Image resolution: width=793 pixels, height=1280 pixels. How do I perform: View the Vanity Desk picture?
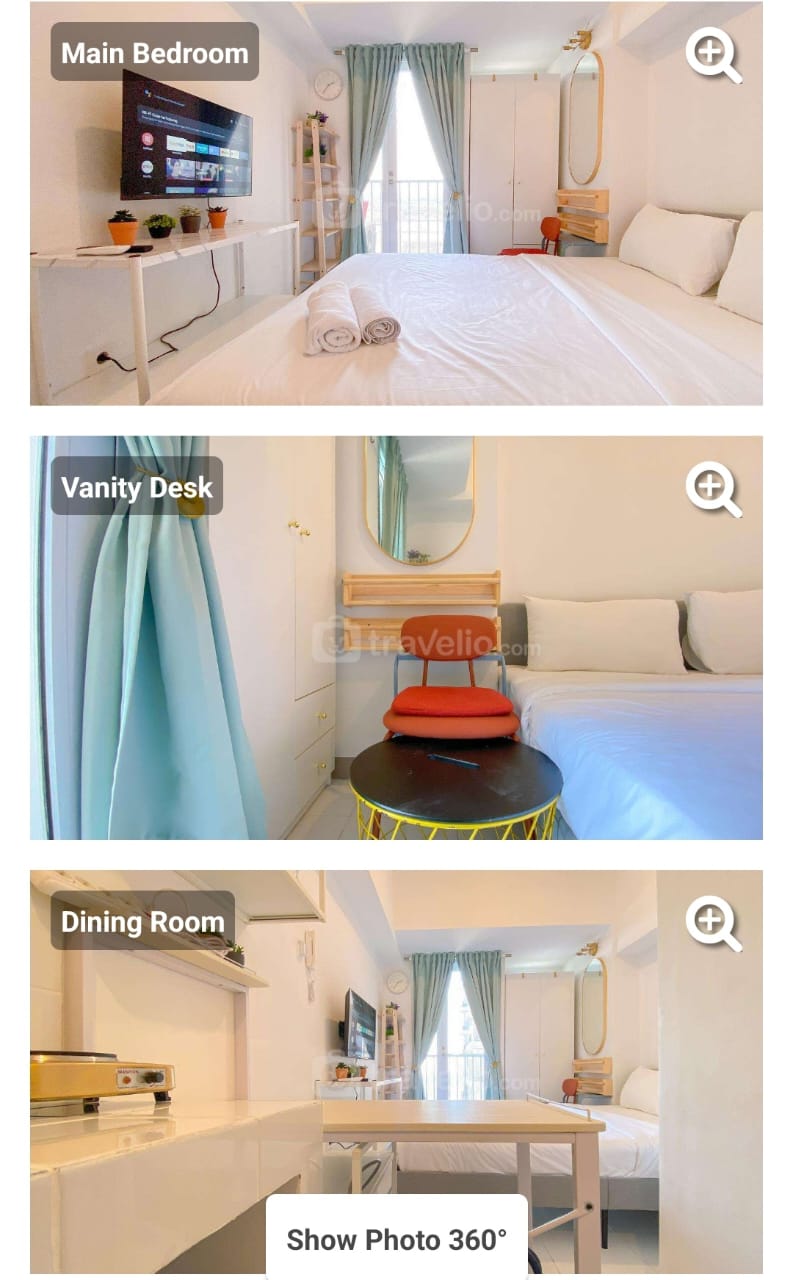pyautogui.click(x=396, y=660)
